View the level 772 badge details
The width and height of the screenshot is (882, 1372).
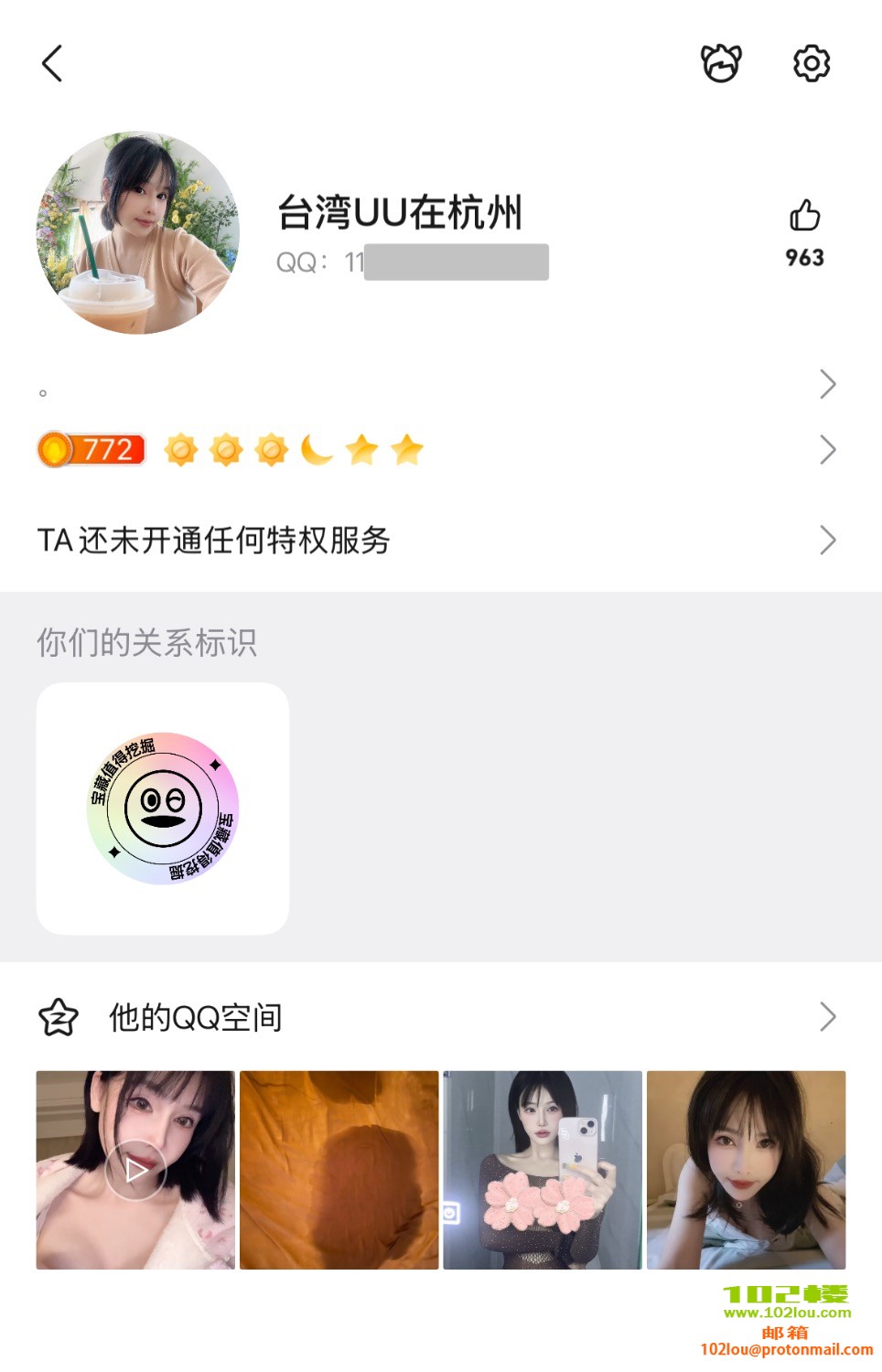tap(91, 450)
